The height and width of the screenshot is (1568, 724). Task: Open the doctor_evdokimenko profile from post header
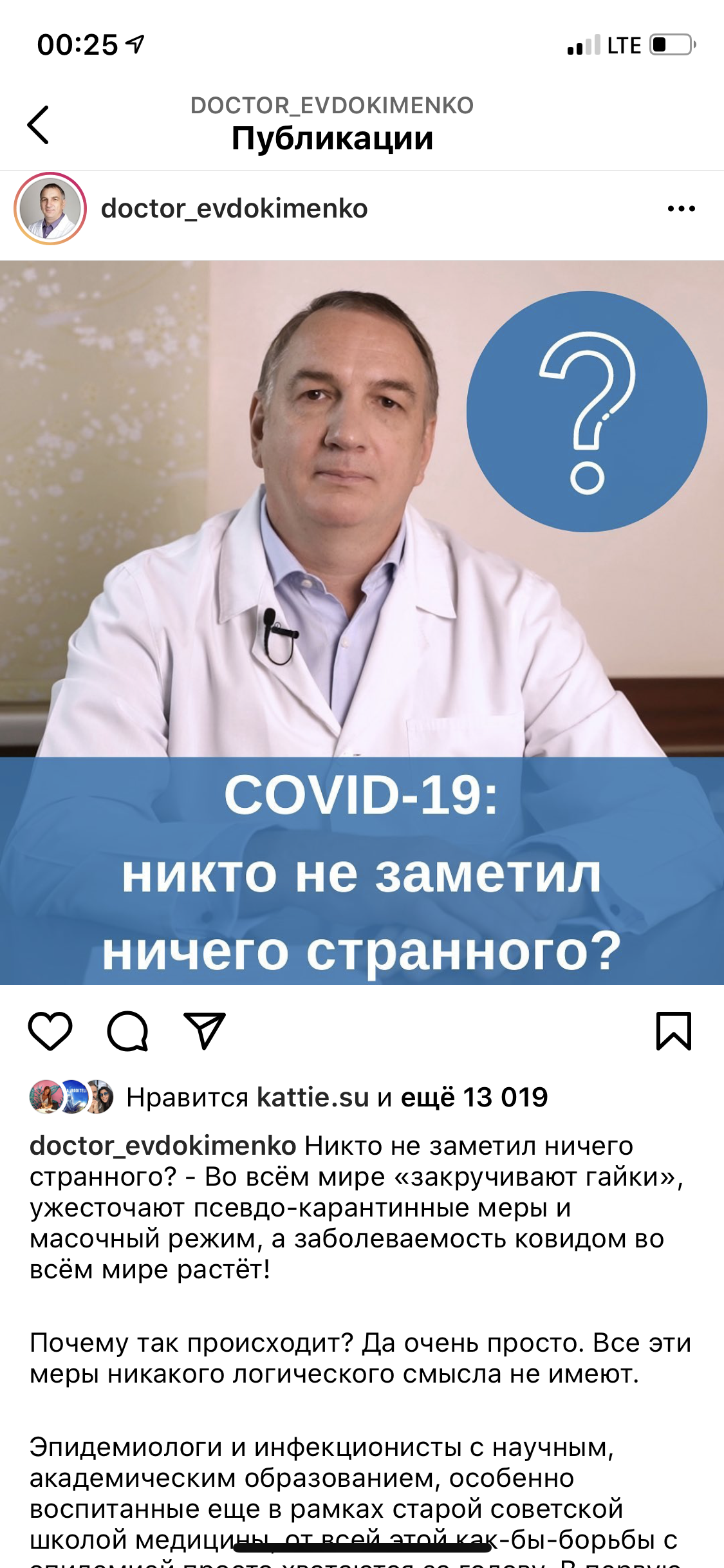[x=234, y=209]
